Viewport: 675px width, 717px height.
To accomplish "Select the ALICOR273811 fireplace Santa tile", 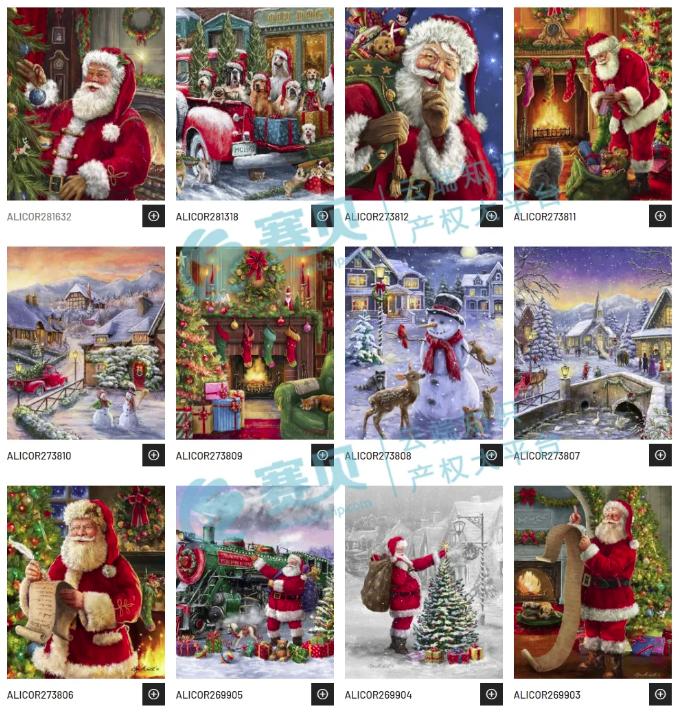I will (593, 104).
